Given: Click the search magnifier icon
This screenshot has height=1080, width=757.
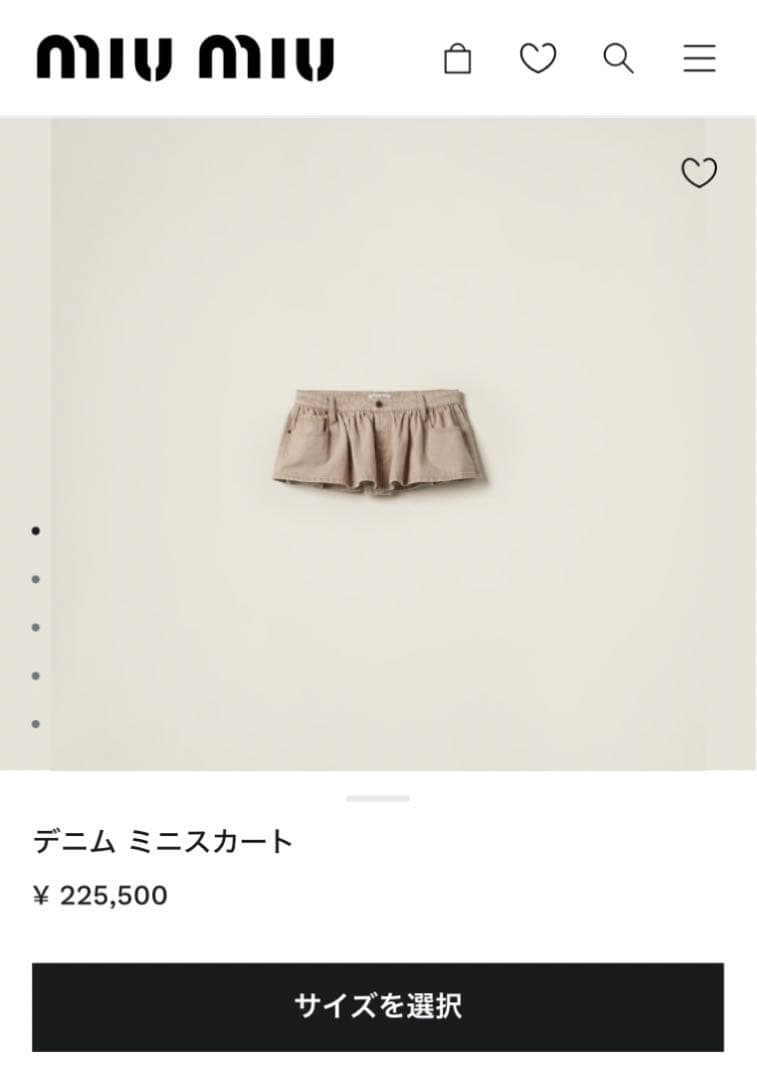Looking at the screenshot, I should coord(619,59).
